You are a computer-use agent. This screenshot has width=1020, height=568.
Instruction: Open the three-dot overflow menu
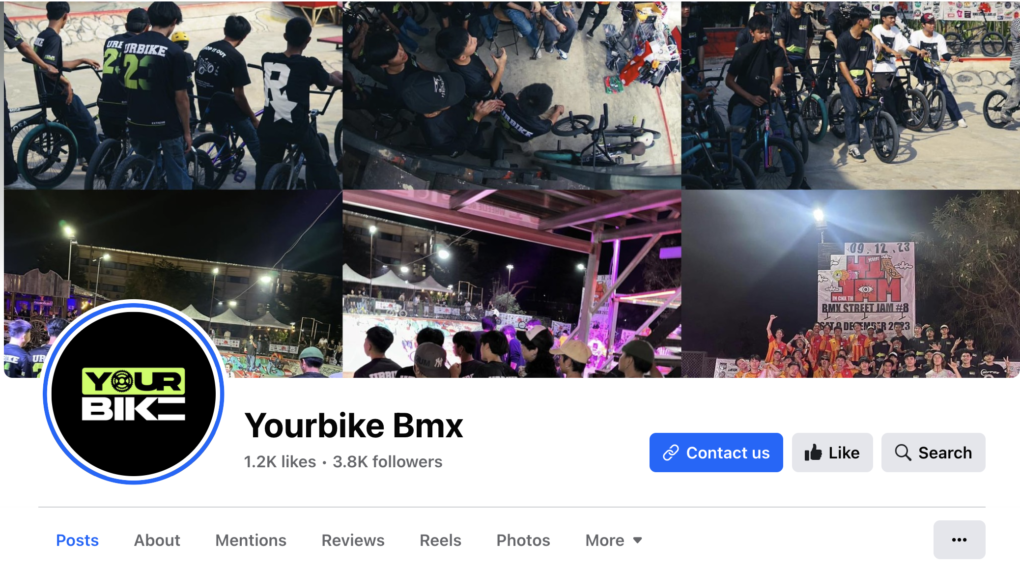958,540
